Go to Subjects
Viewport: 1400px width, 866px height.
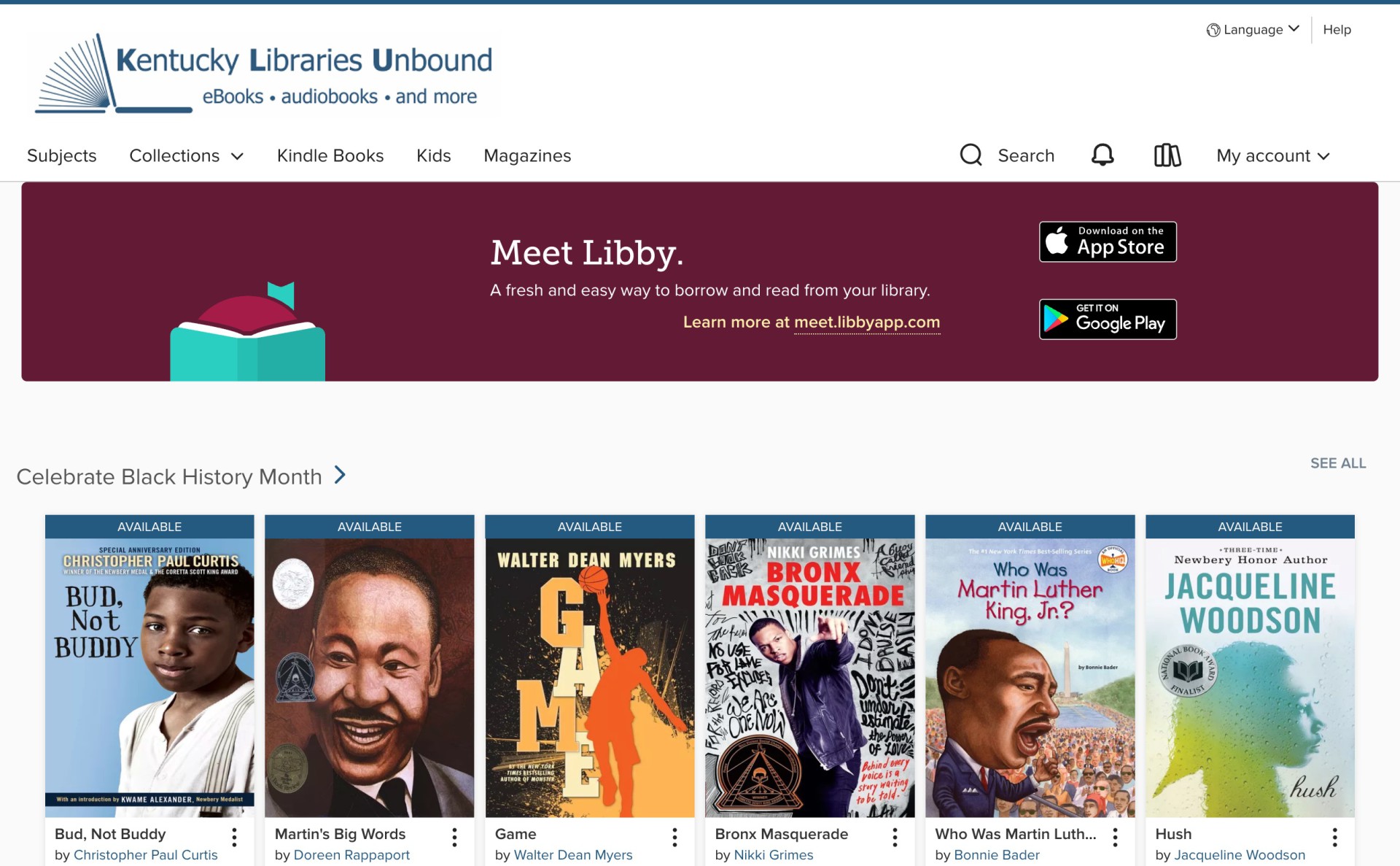[62, 155]
